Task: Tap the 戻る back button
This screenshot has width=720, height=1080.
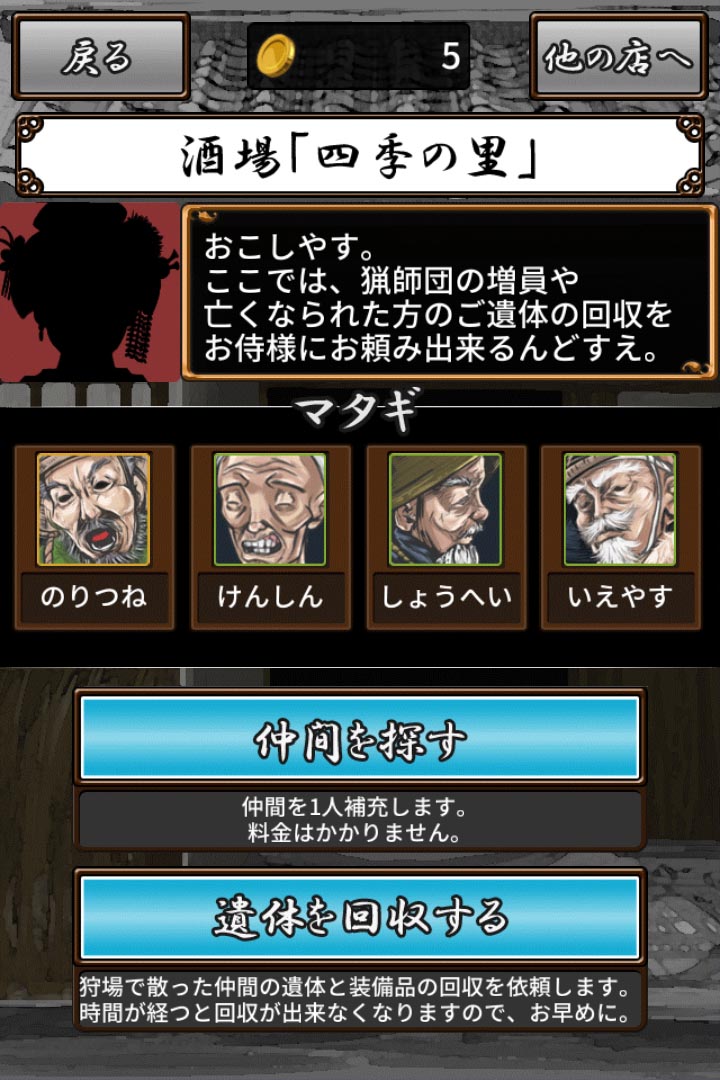Action: click(x=100, y=57)
